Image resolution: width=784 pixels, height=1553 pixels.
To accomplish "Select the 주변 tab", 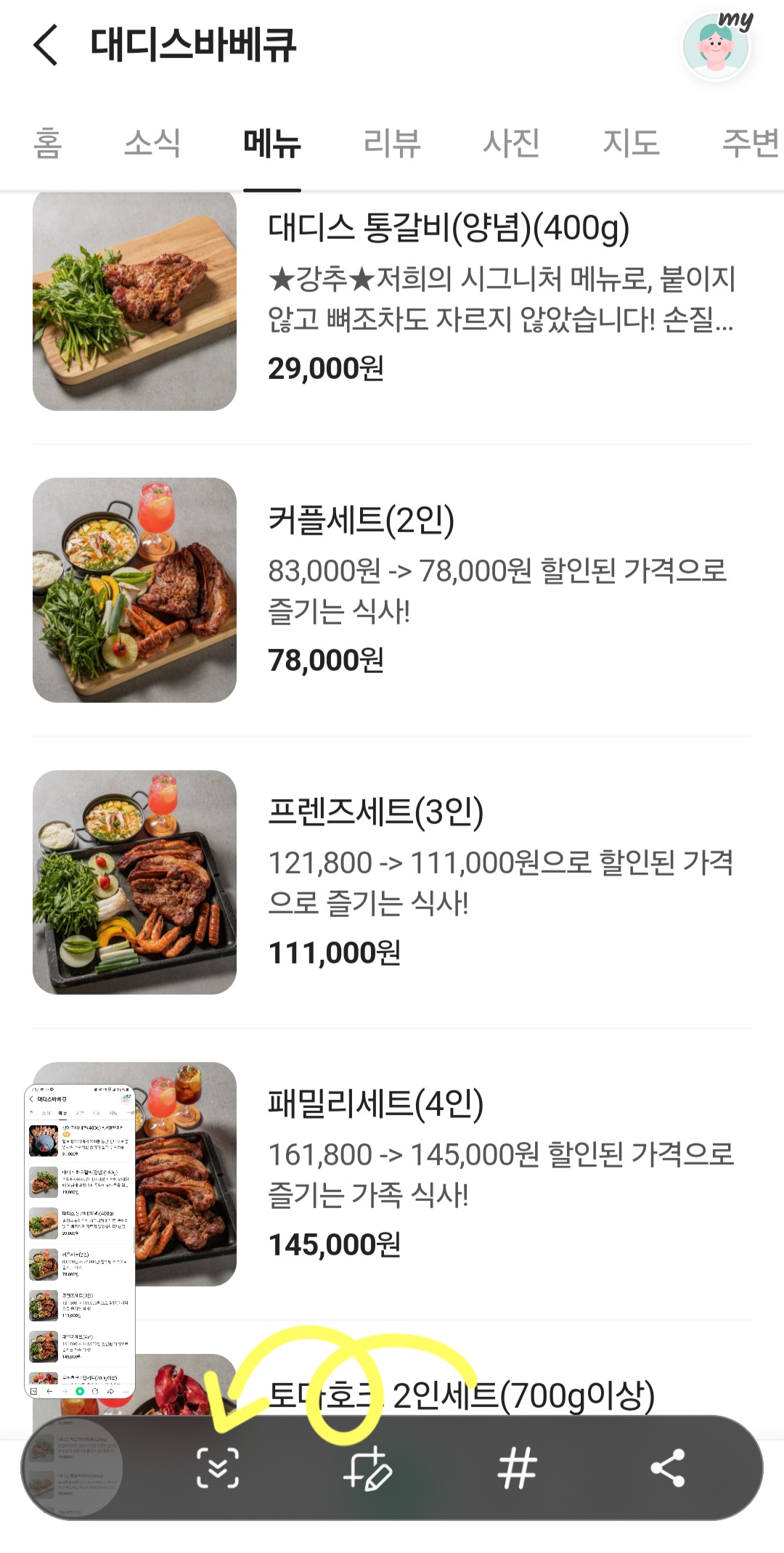I will [x=749, y=142].
